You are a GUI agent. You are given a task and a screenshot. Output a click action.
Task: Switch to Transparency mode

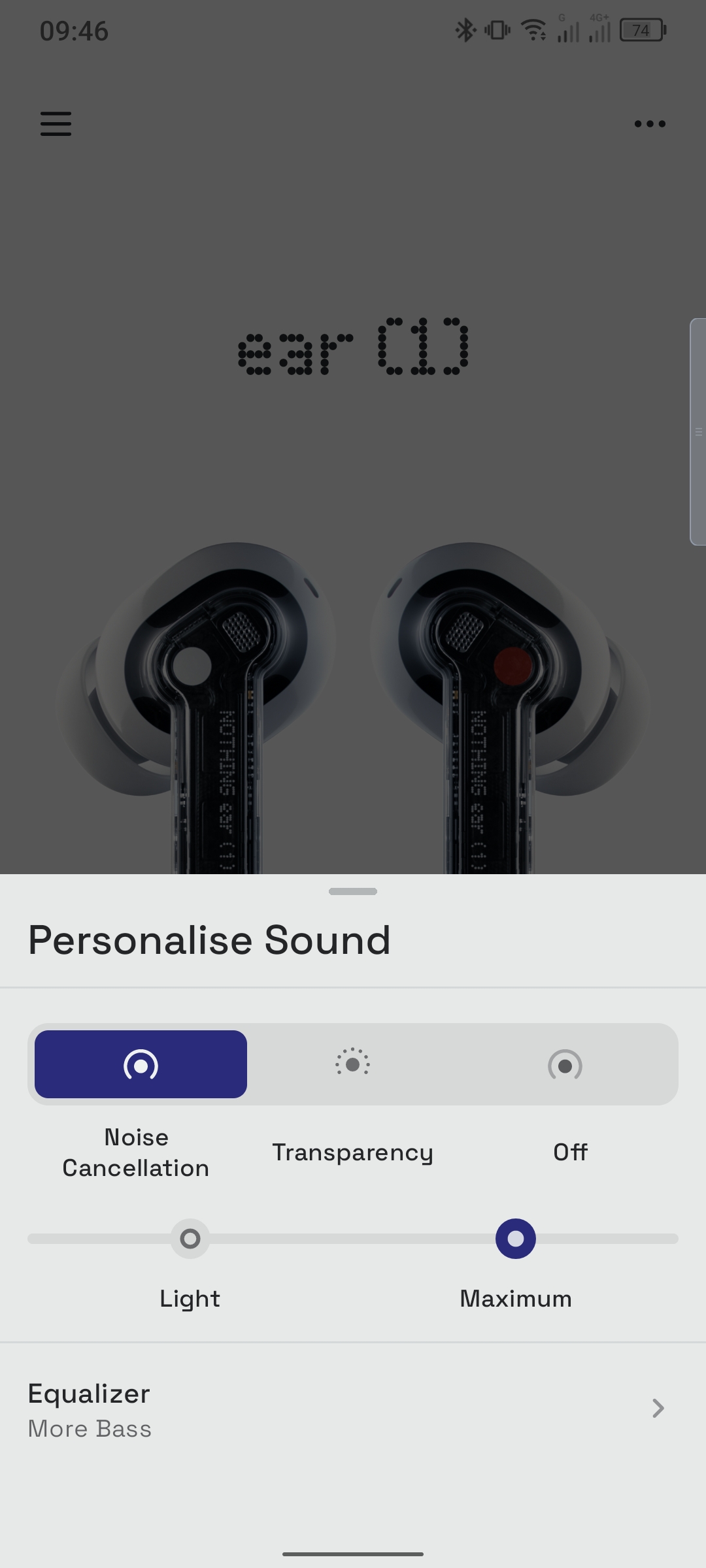(x=352, y=1064)
